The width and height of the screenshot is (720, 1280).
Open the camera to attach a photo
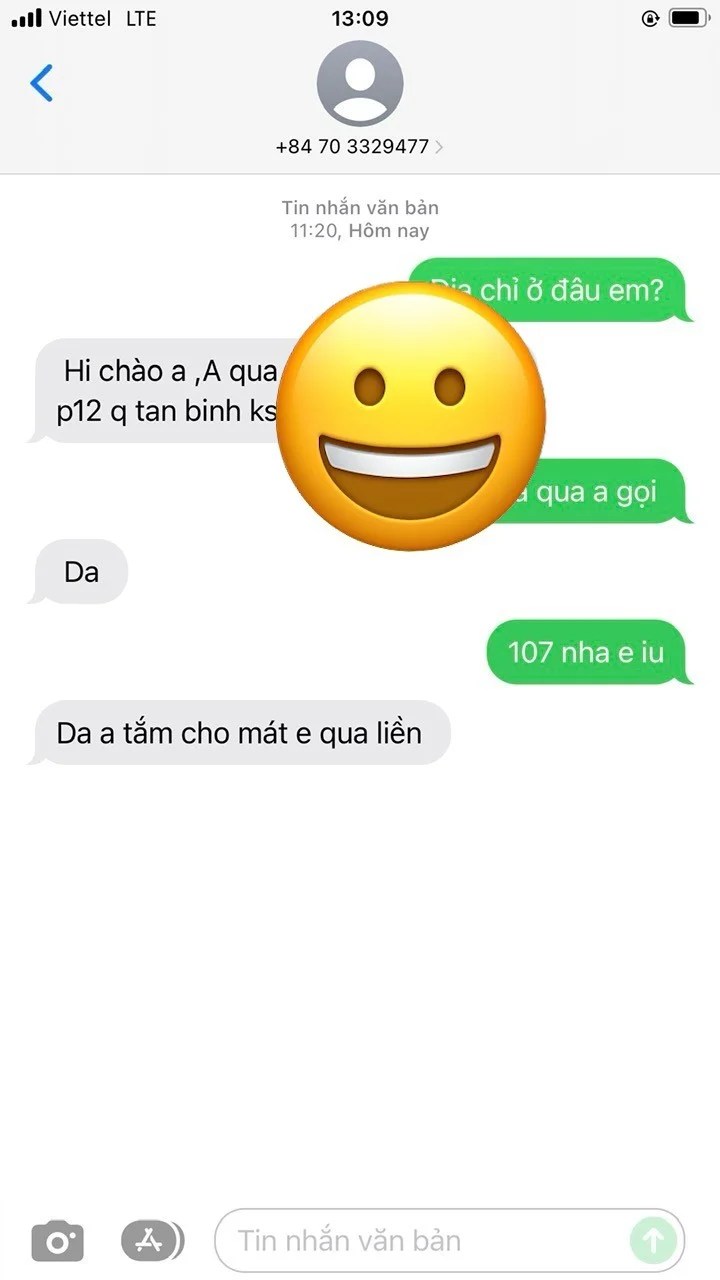[58, 1241]
